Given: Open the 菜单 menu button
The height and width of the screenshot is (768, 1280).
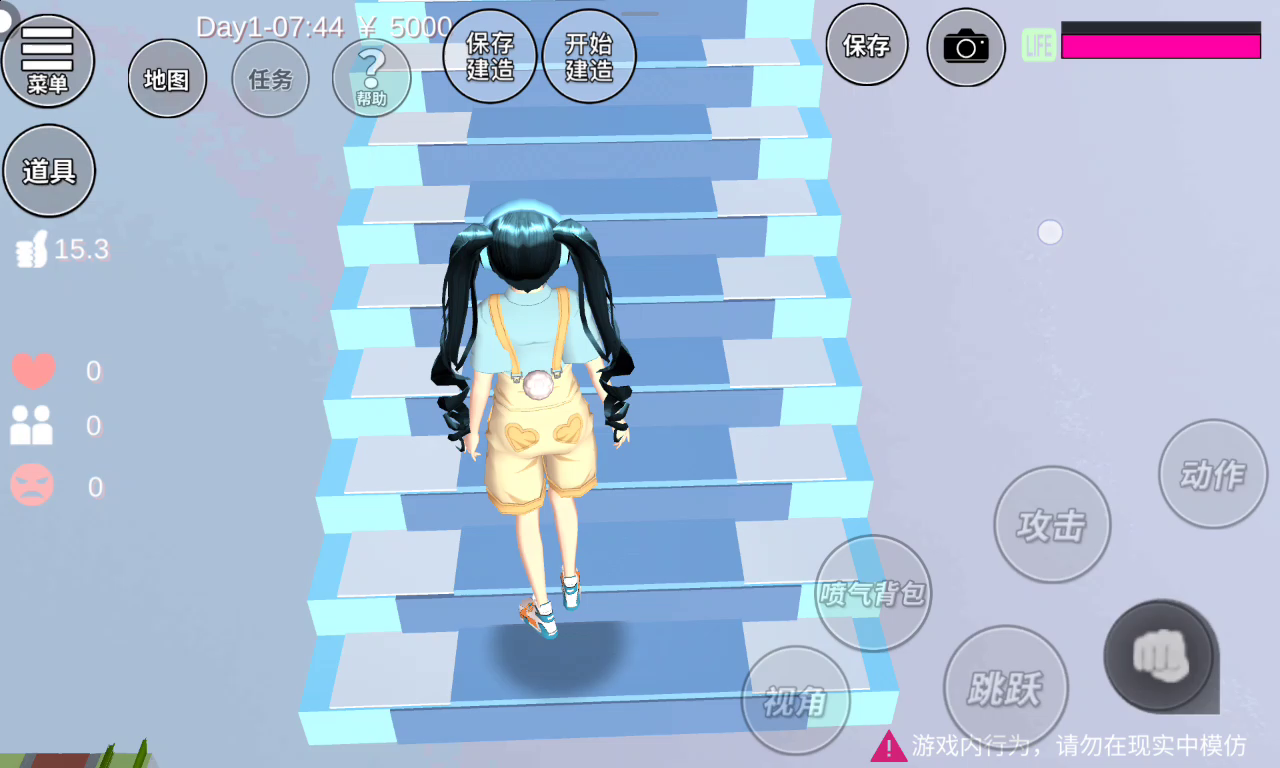Looking at the screenshot, I should pos(48,61).
